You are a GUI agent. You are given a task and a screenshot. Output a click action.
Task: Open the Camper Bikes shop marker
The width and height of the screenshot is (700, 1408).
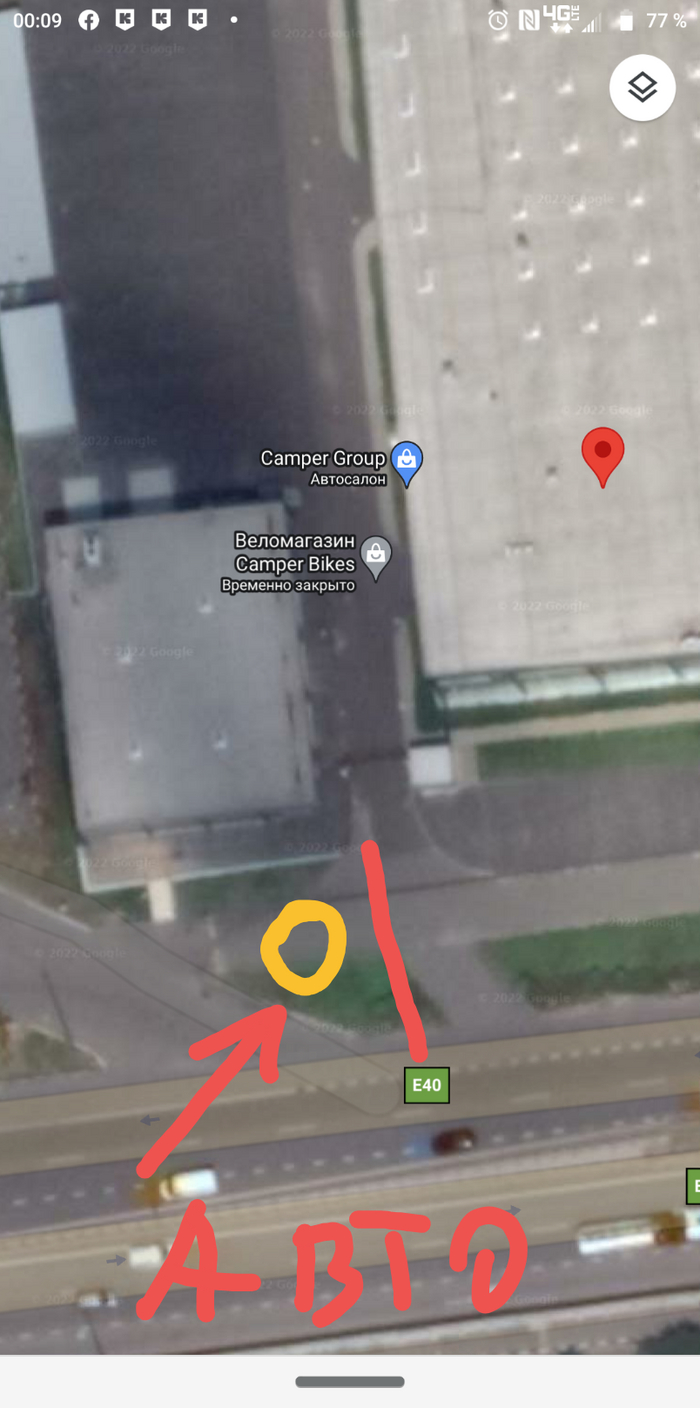[x=376, y=557]
